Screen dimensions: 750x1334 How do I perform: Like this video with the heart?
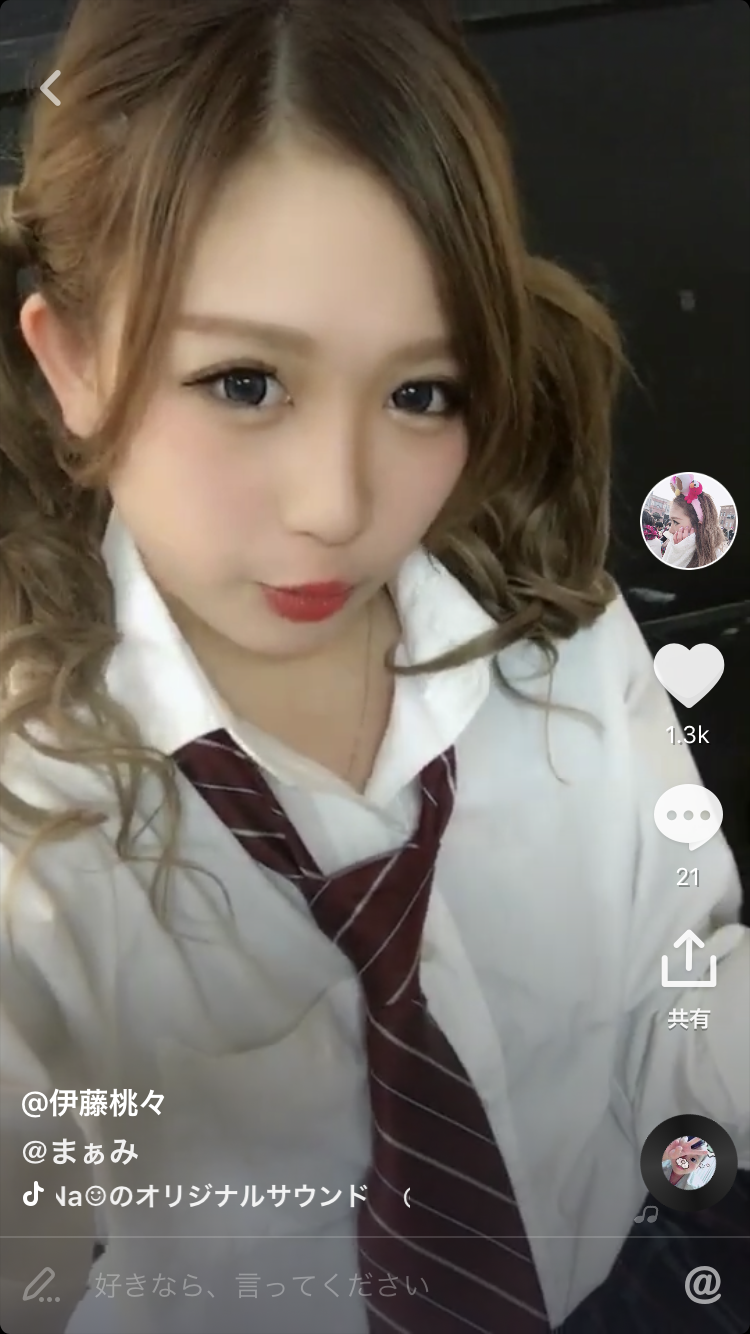[x=688, y=676]
